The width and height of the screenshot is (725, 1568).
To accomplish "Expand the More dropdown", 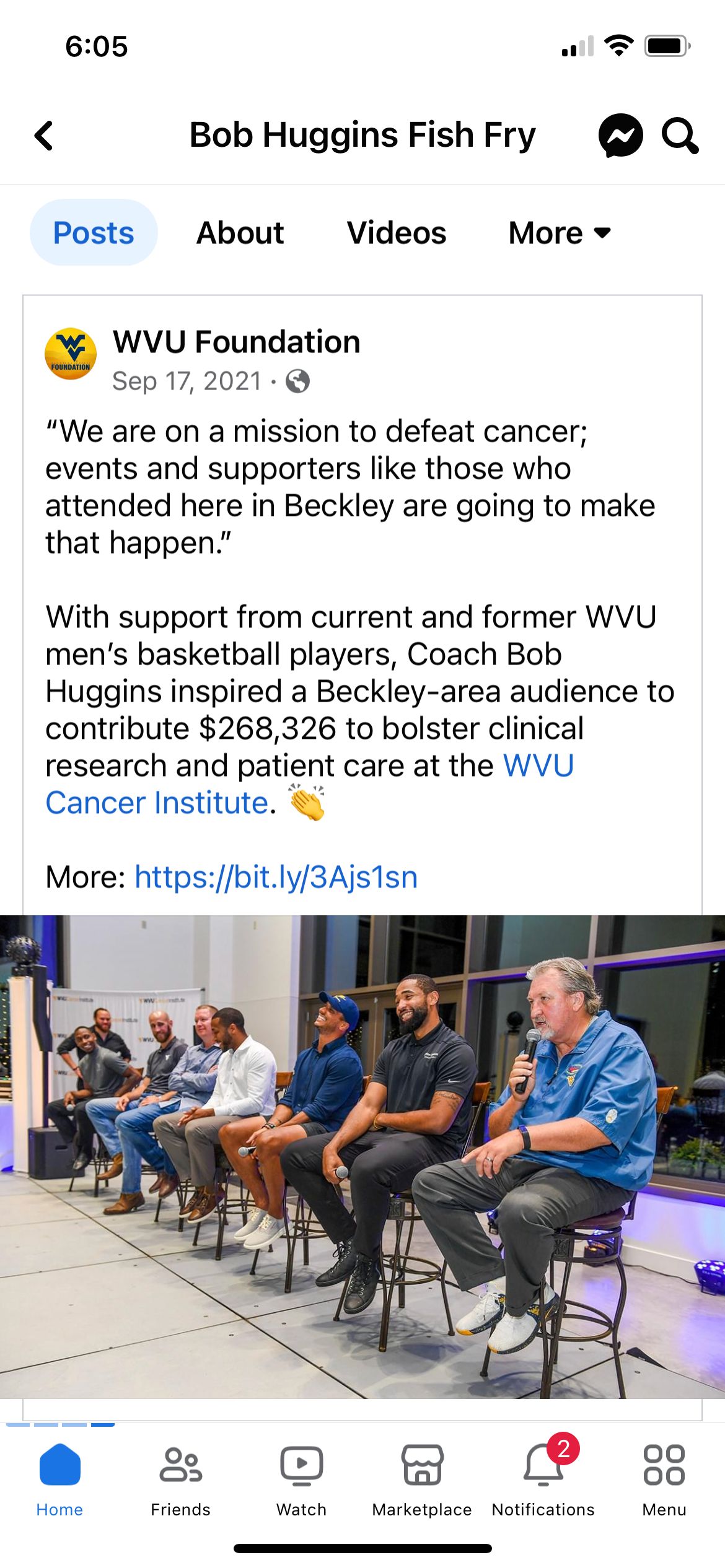I will [560, 233].
